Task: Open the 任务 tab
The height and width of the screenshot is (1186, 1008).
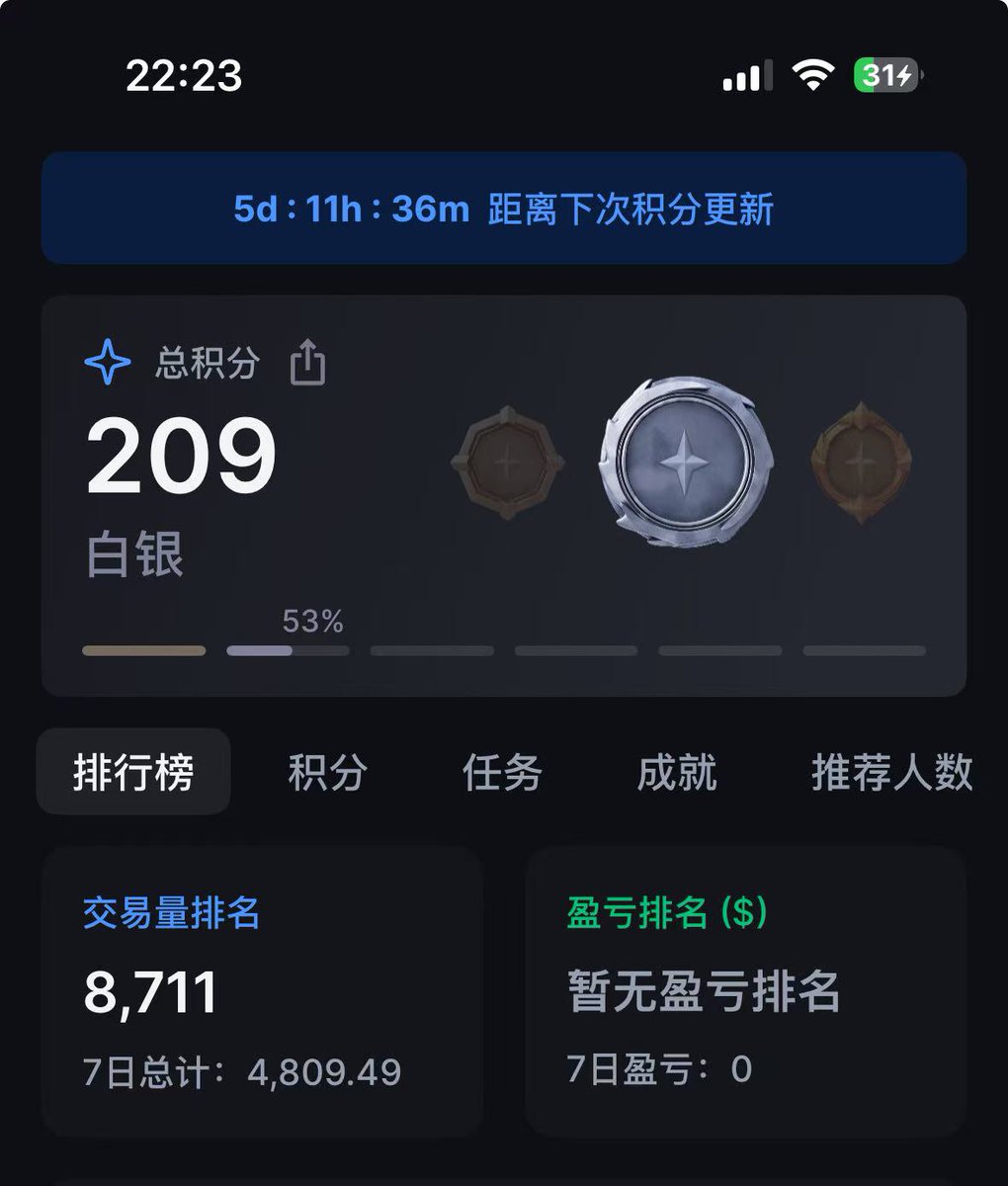Action: tap(502, 772)
